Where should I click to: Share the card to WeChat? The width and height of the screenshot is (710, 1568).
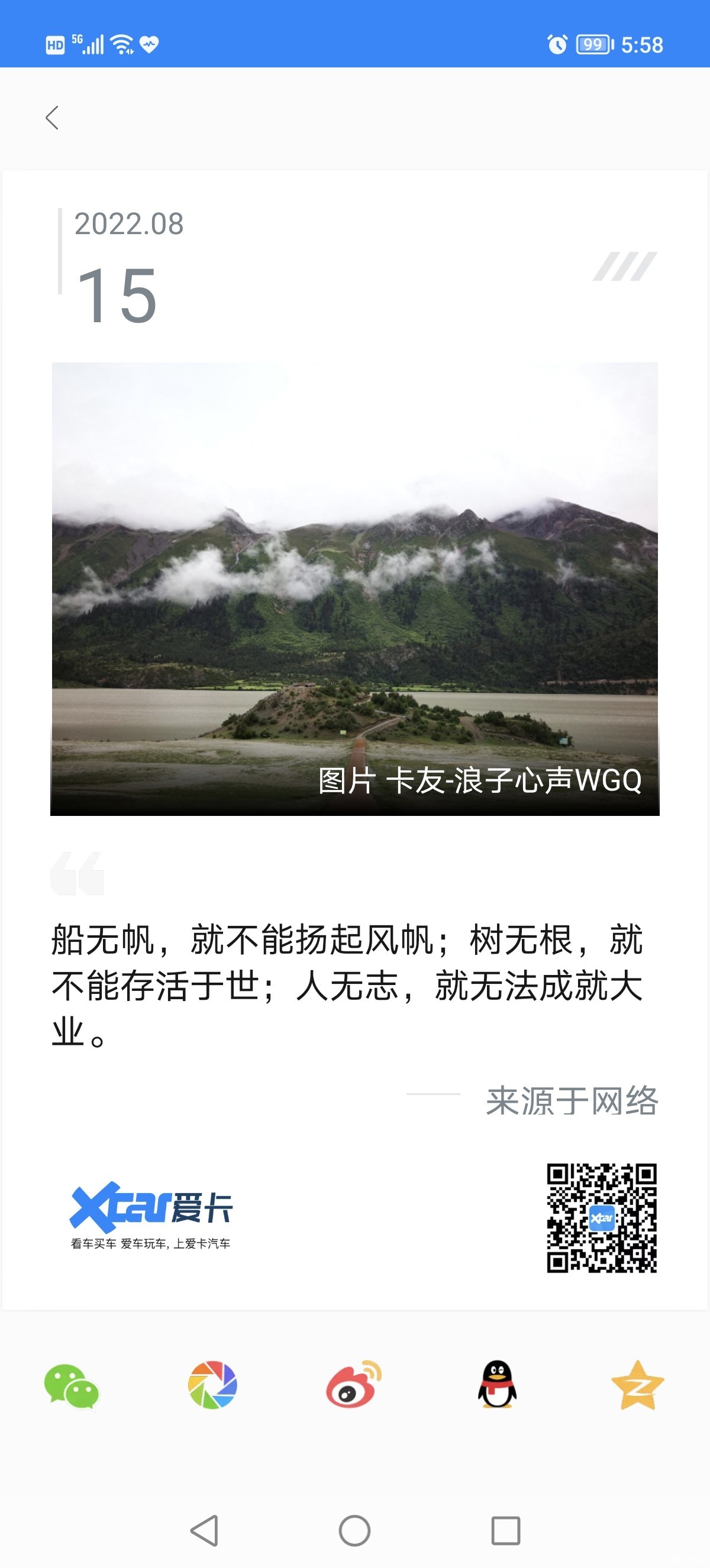tap(72, 1386)
